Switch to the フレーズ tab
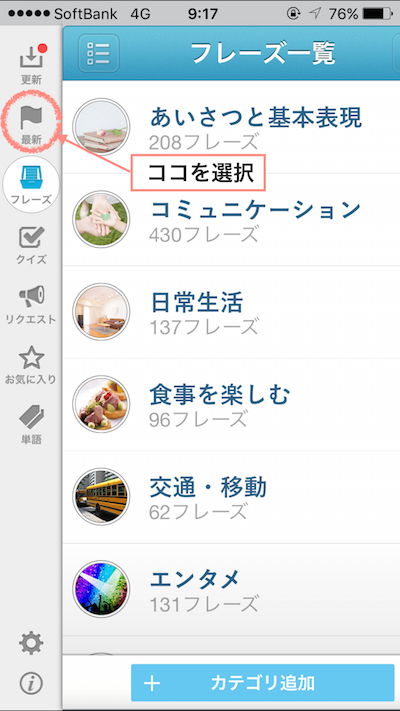Image resolution: width=400 pixels, height=711 pixels. point(31,185)
